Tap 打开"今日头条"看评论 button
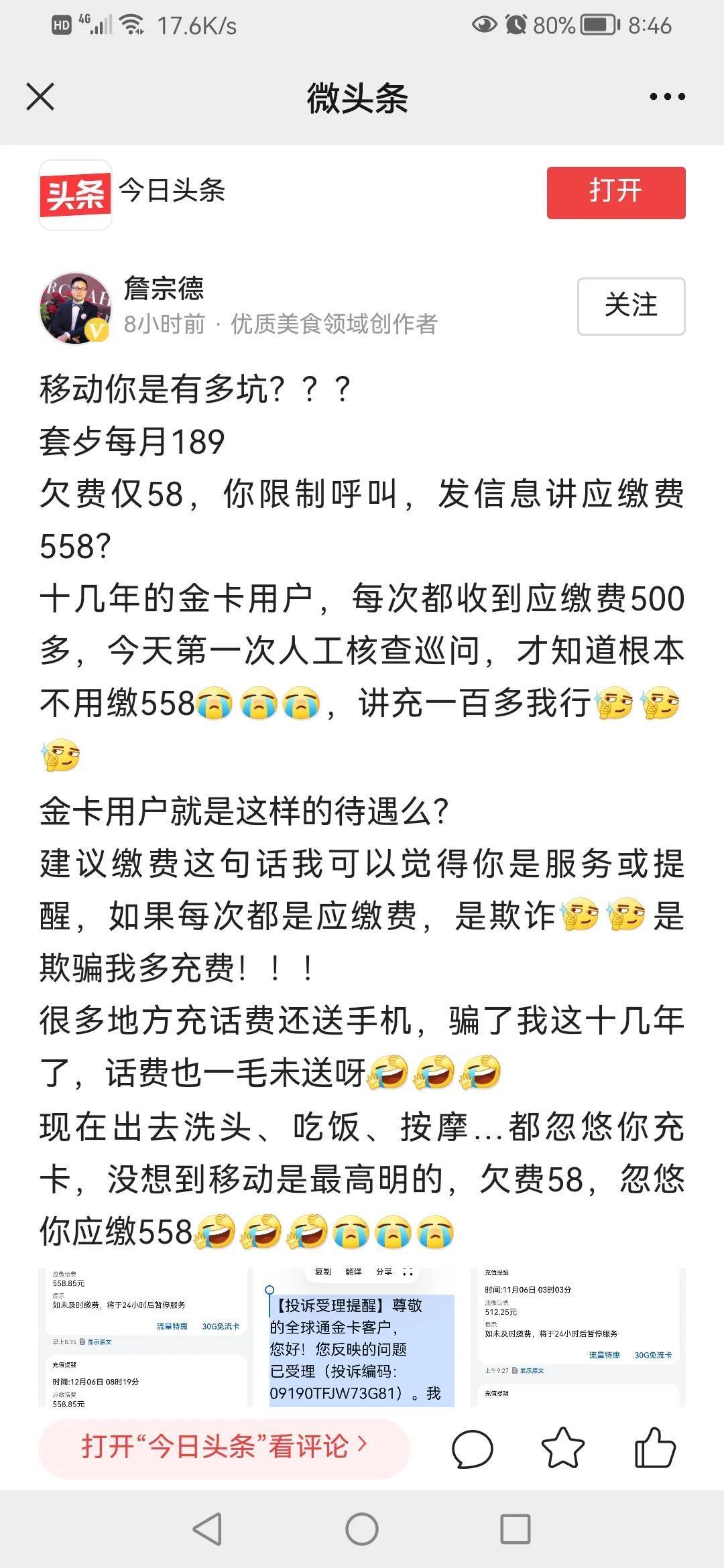 (x=224, y=1446)
